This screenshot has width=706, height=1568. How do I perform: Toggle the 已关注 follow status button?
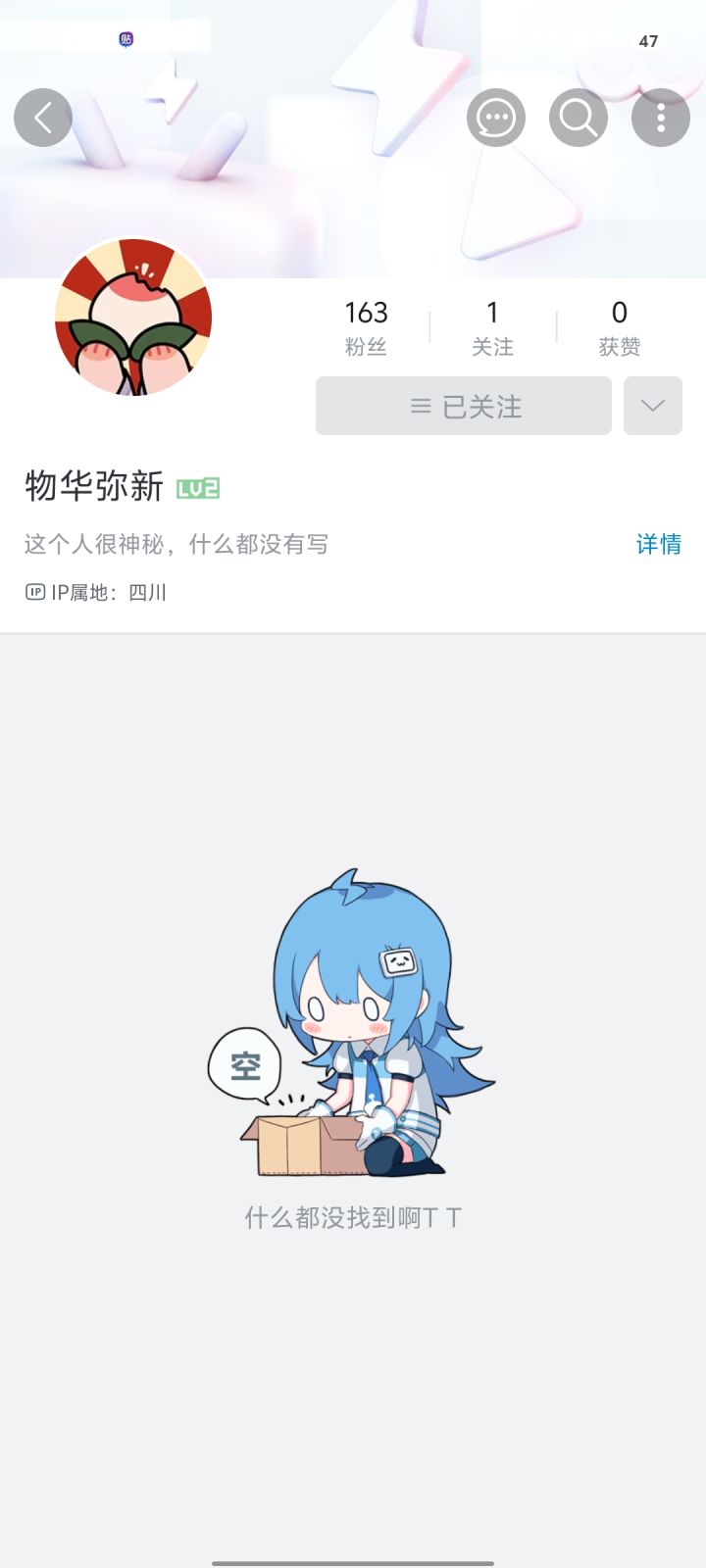[463, 405]
